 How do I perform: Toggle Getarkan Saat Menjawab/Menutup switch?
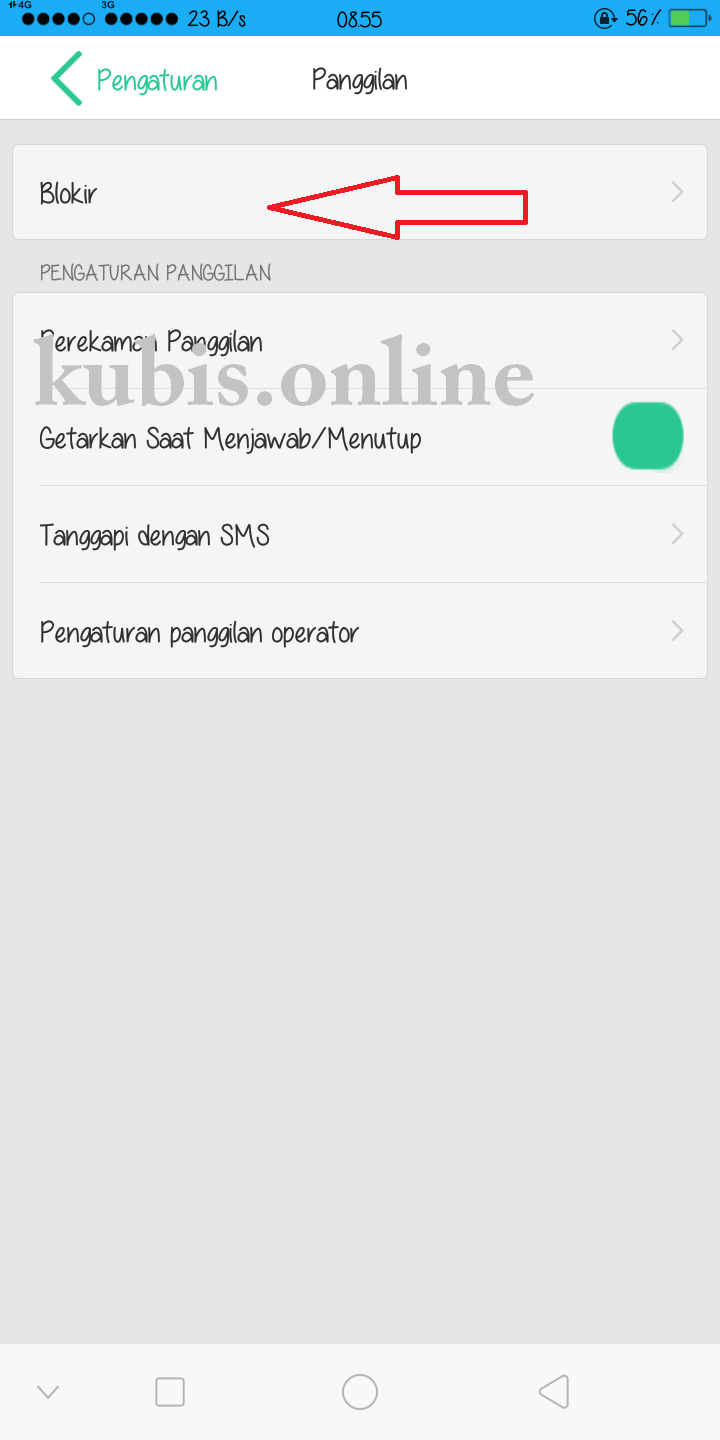pos(647,437)
